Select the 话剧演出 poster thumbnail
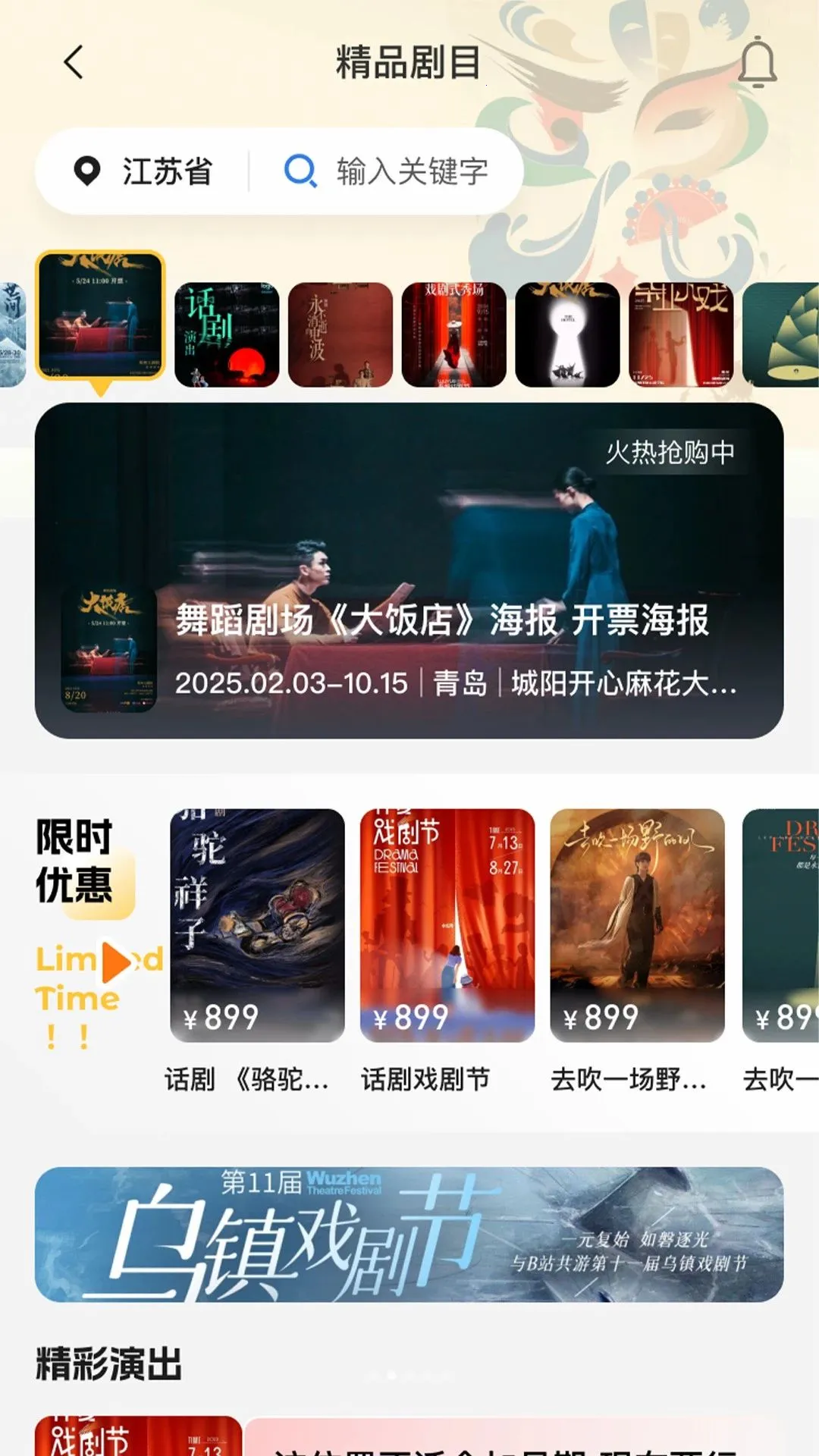This screenshot has height=1456, width=819. click(x=227, y=334)
